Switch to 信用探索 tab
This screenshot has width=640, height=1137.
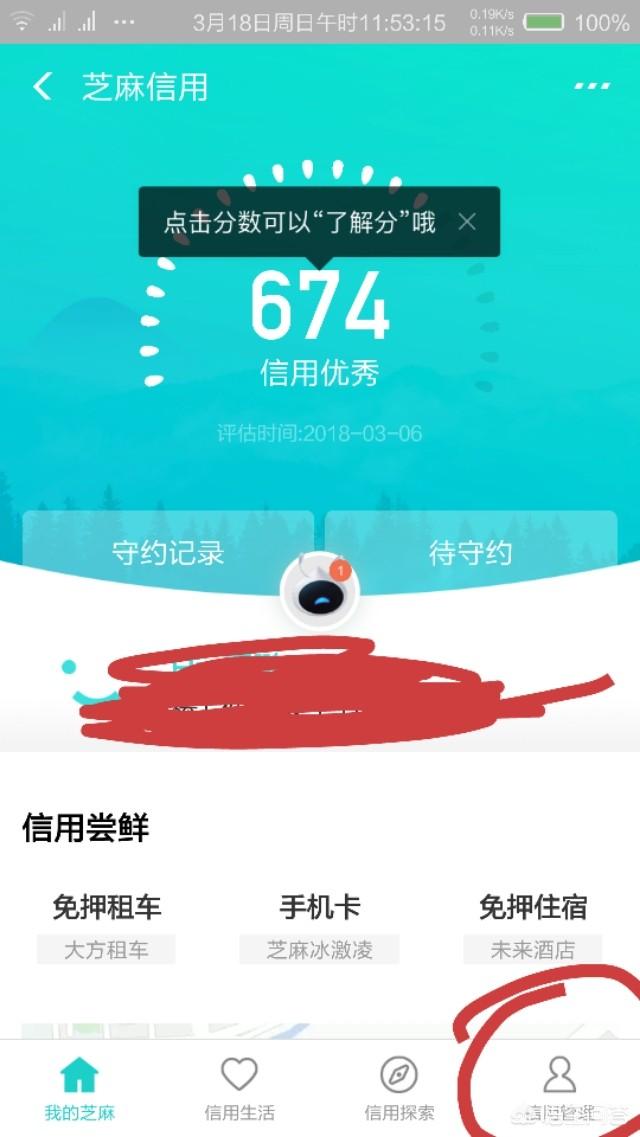coord(399,1089)
